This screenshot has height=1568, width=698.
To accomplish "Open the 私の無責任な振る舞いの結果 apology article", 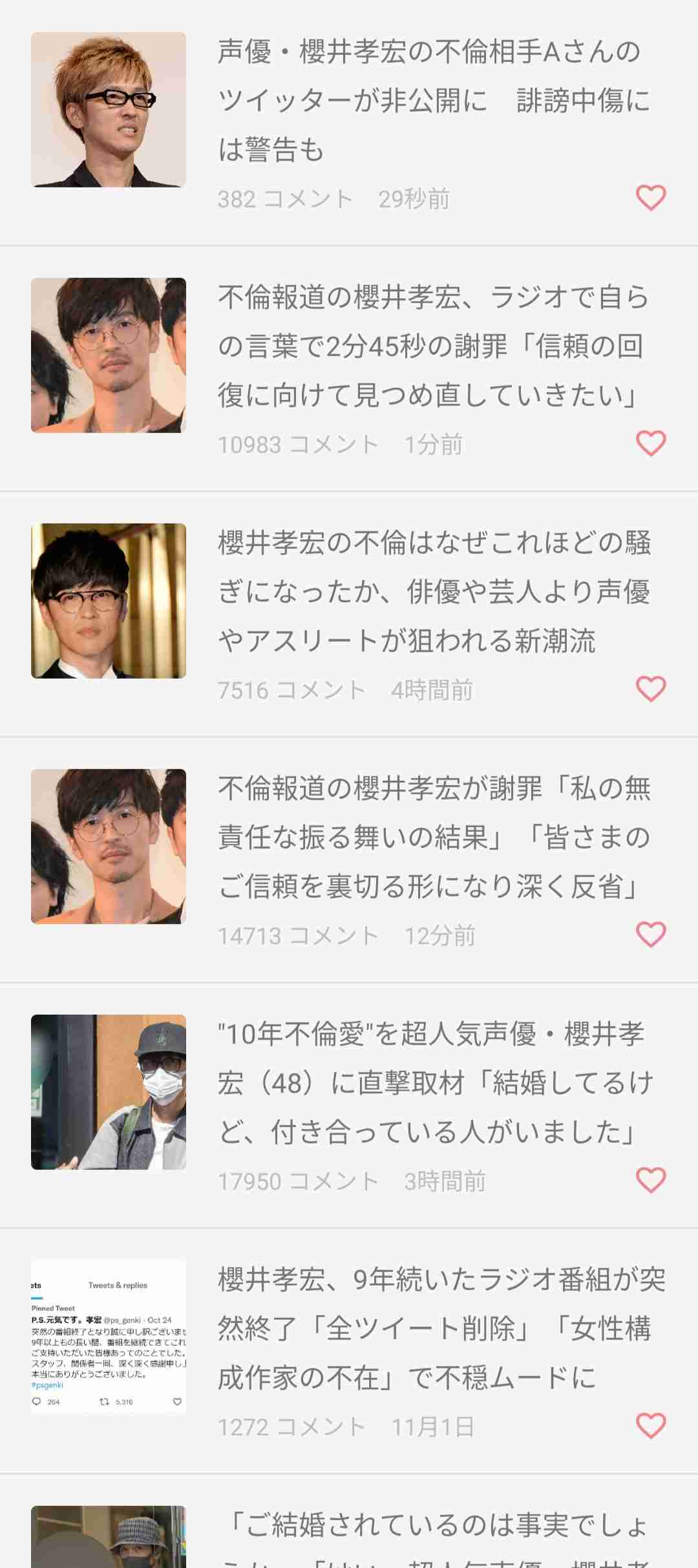I will pyautogui.click(x=349, y=860).
